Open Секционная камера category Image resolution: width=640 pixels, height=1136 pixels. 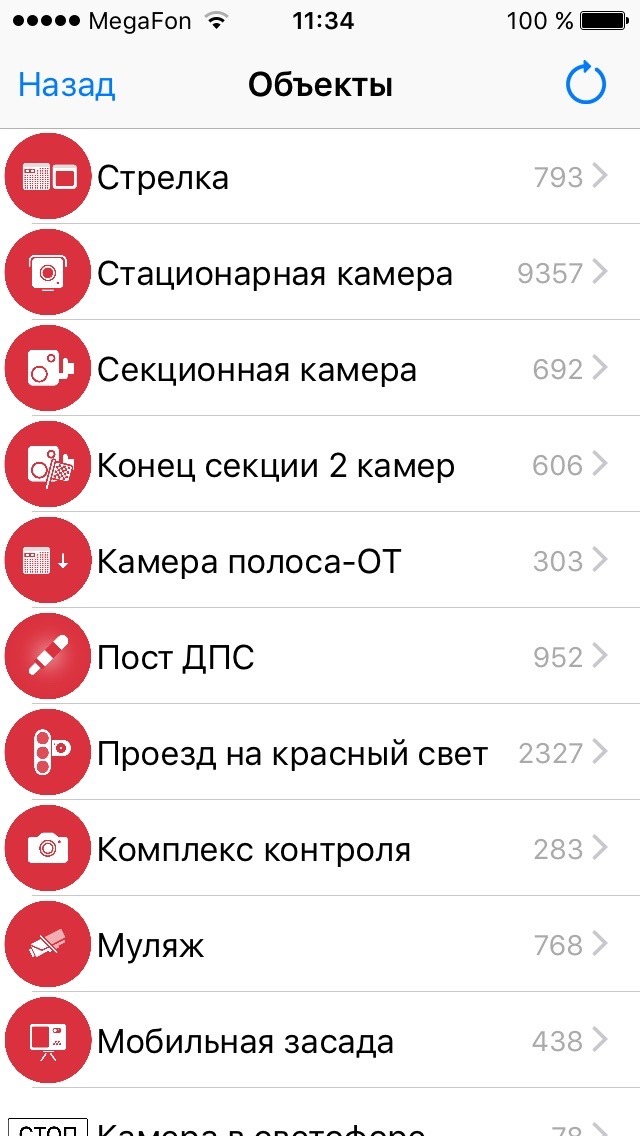coord(320,369)
